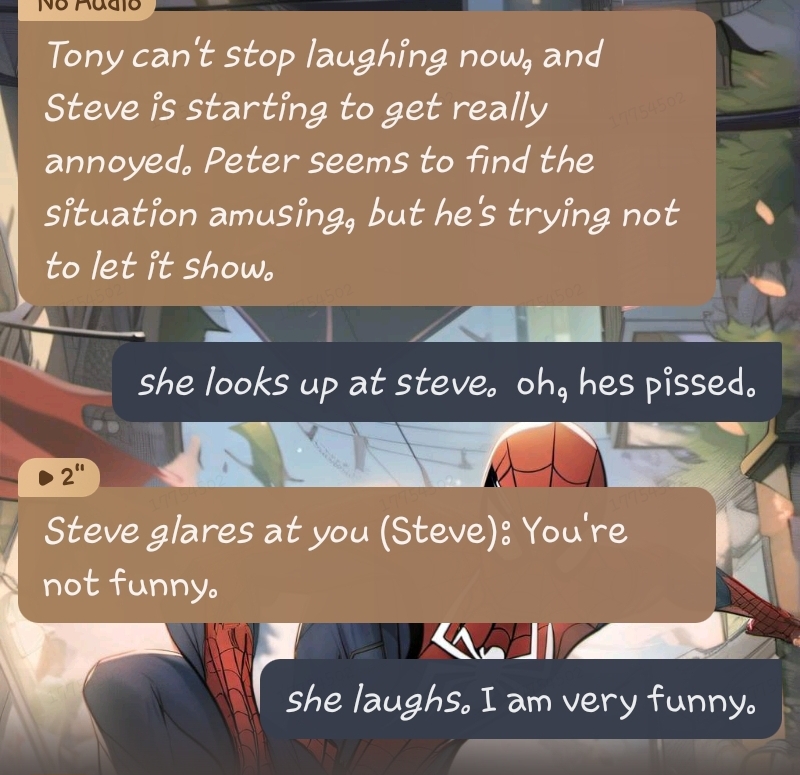Play the 2-second audio of Steve's message
Screen dimensions: 800x775
click(58, 477)
